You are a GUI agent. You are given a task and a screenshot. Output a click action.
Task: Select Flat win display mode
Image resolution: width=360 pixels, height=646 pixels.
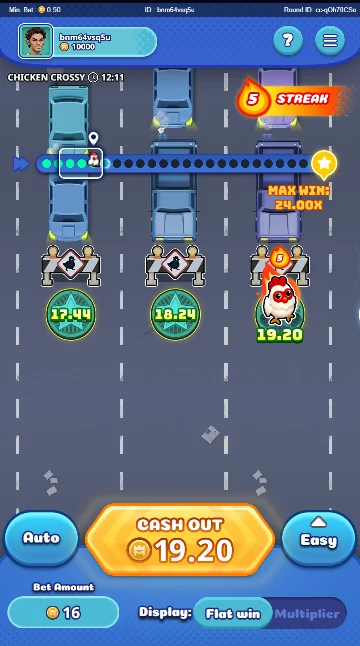pos(233,613)
